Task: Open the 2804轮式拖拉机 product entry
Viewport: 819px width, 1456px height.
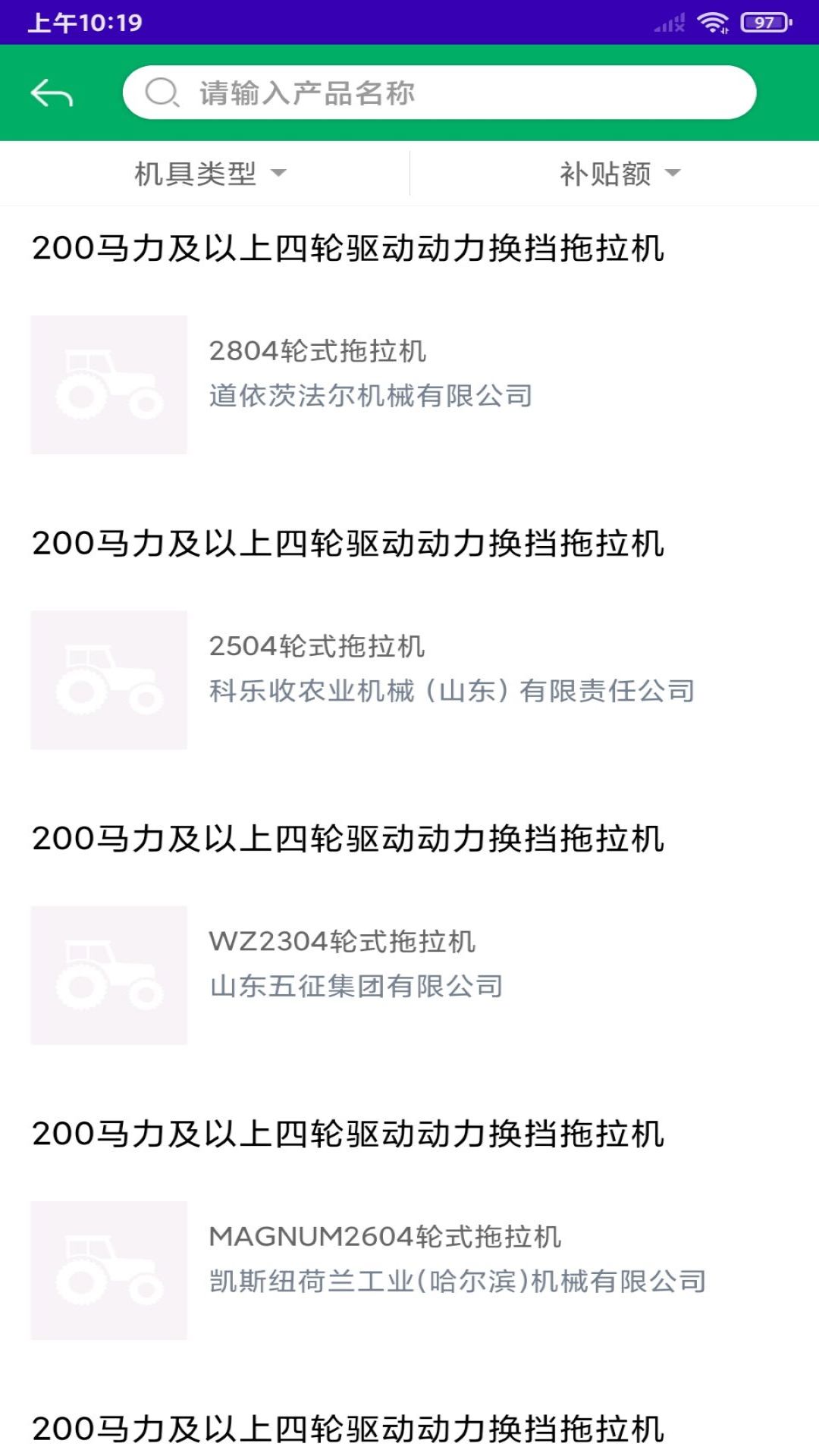Action: (318, 351)
